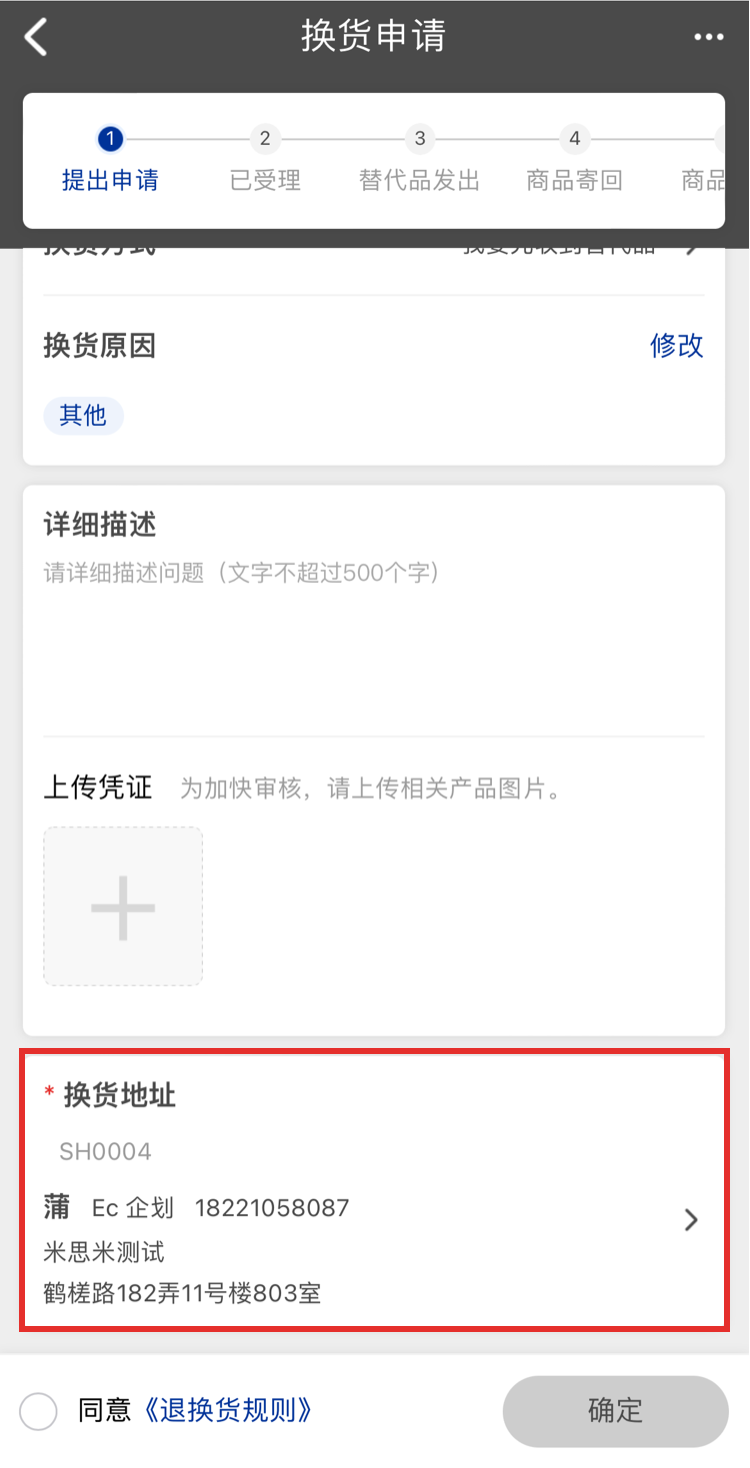Focus the 详细描述 text field

point(373,640)
